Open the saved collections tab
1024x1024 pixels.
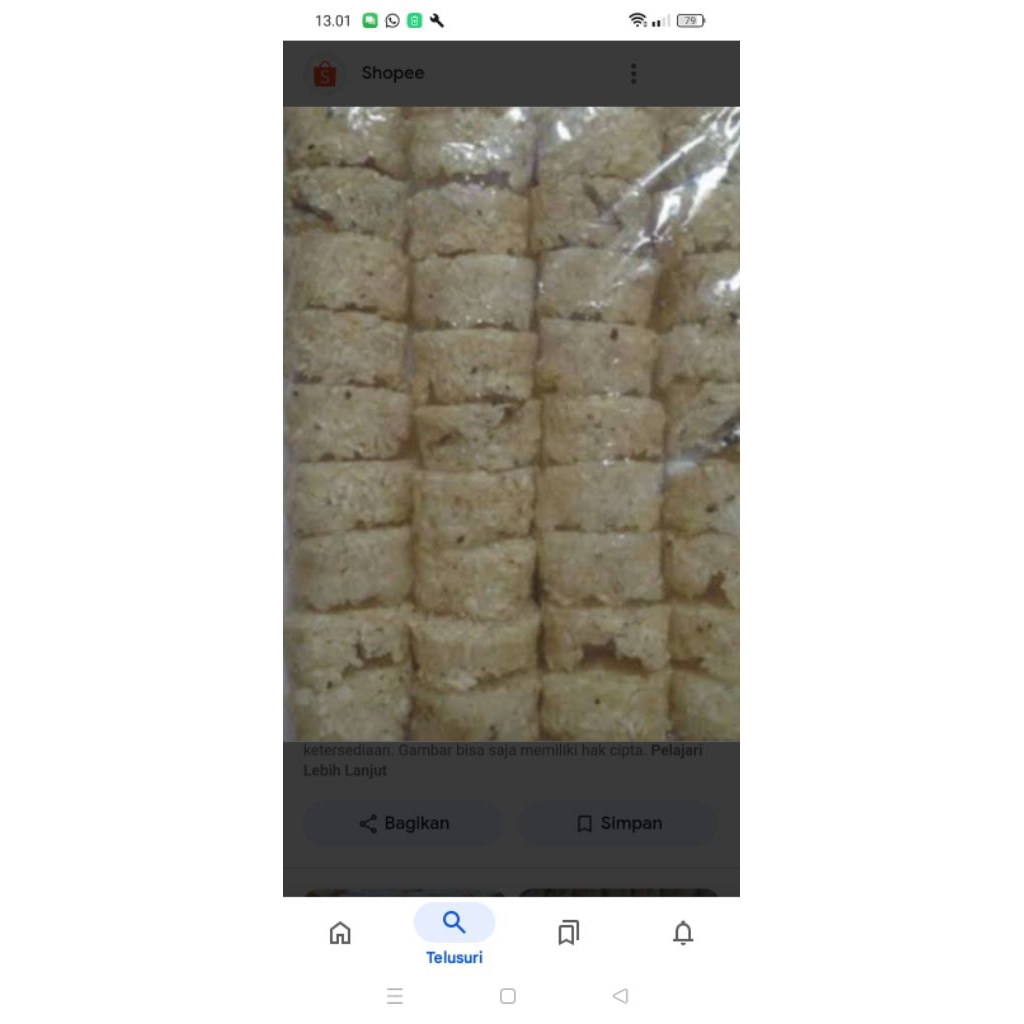pos(568,933)
